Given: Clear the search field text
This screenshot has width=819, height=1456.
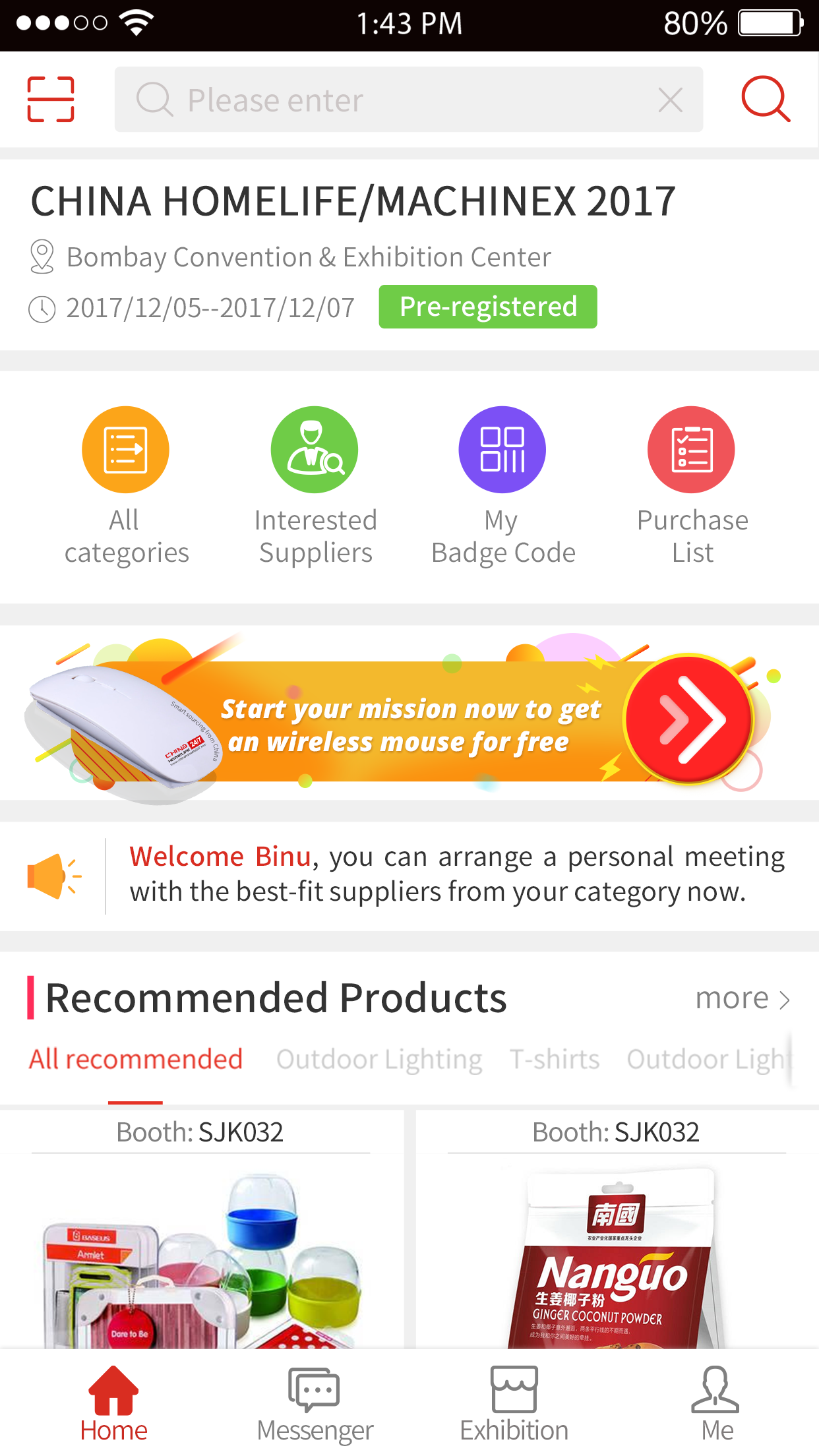Looking at the screenshot, I should [670, 100].
